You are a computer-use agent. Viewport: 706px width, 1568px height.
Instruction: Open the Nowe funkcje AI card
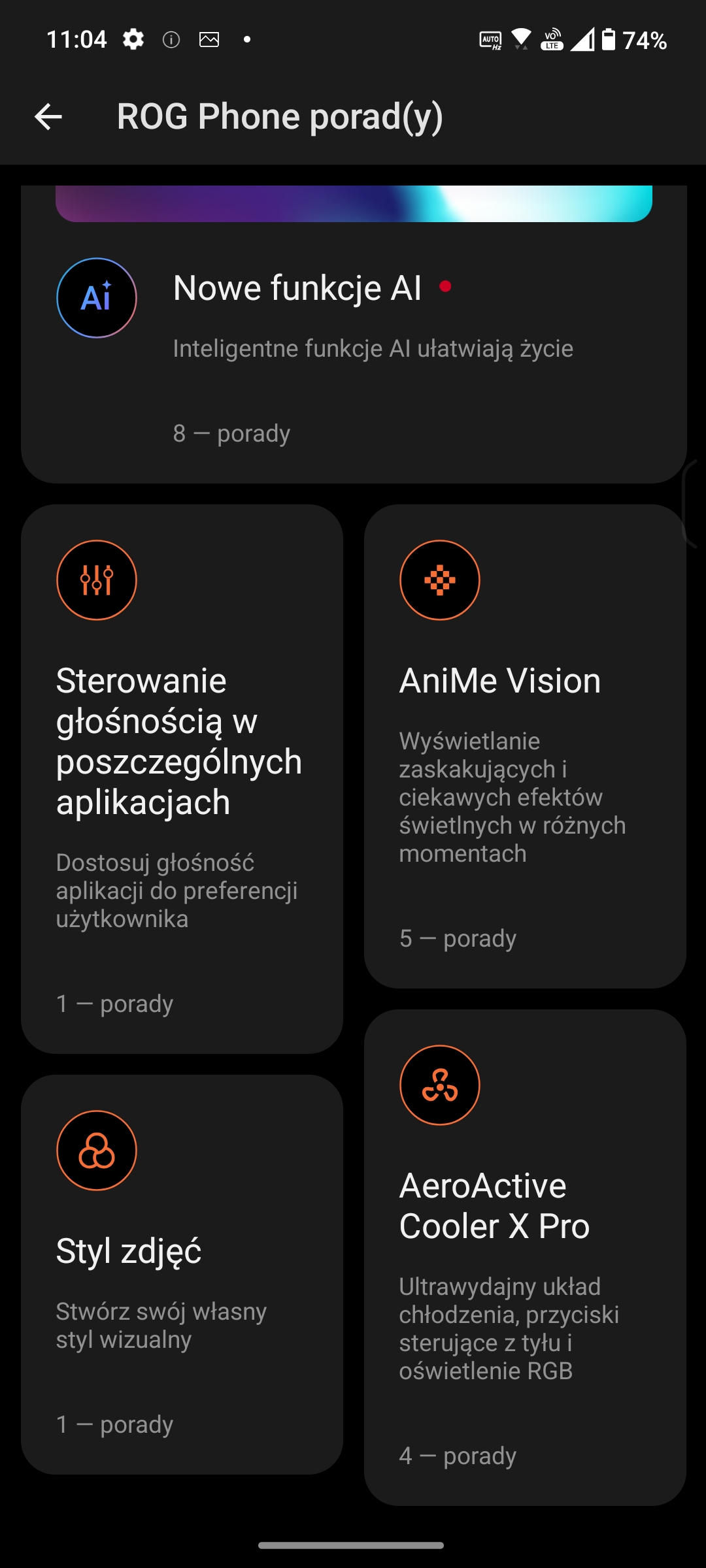point(354,335)
